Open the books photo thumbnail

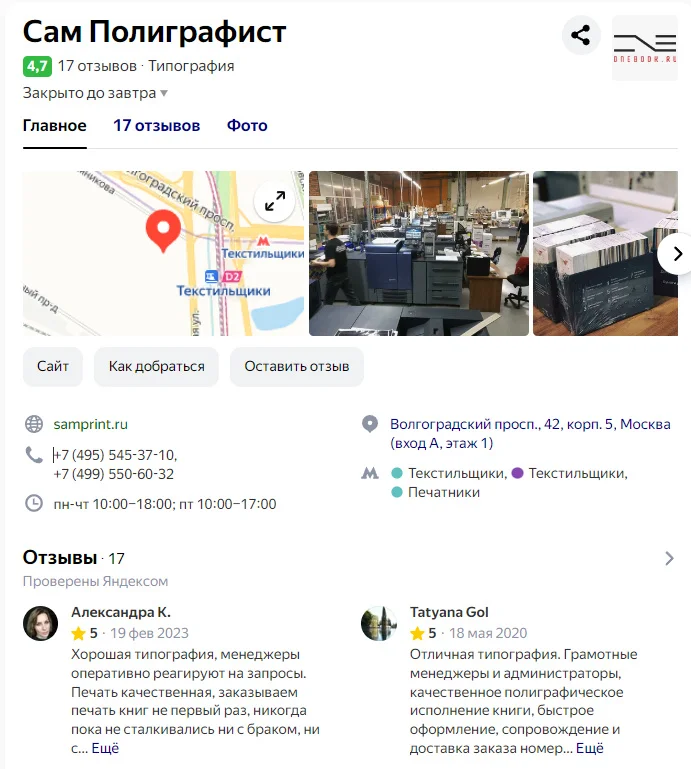[600, 253]
